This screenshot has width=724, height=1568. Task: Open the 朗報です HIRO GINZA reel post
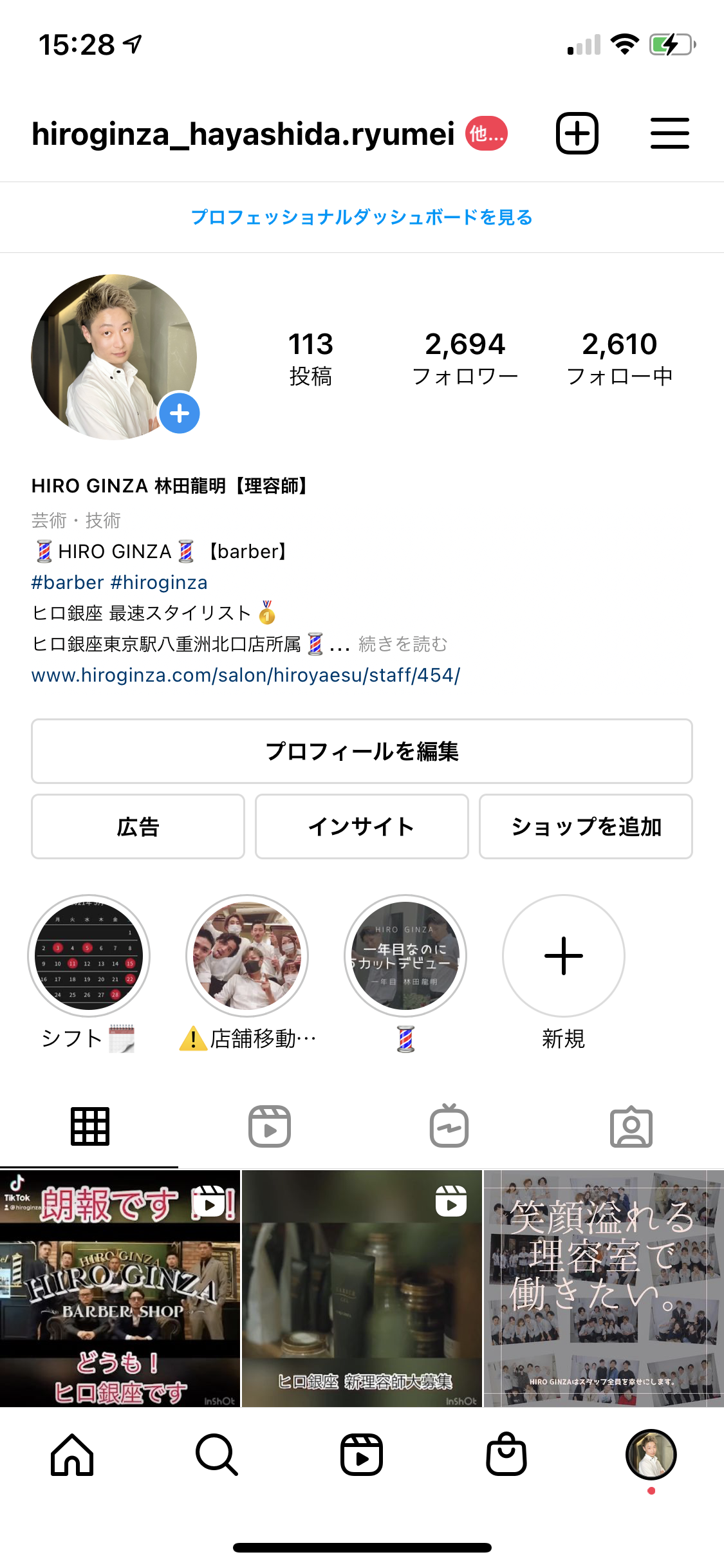(120, 1287)
